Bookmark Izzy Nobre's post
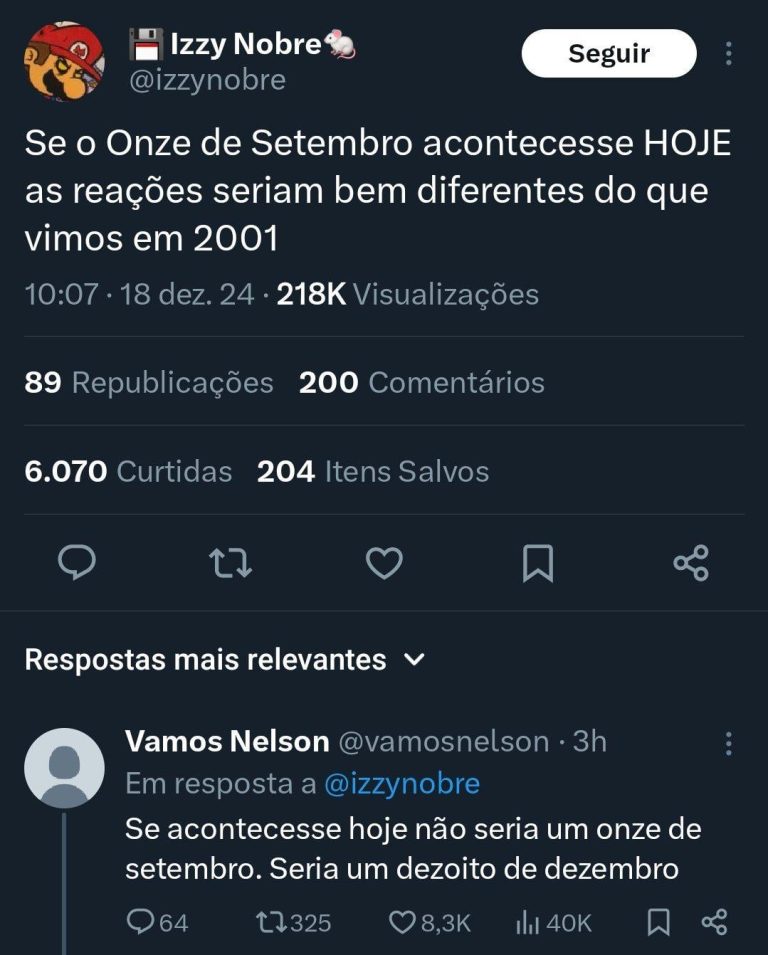The width and height of the screenshot is (768, 955). [x=537, y=563]
